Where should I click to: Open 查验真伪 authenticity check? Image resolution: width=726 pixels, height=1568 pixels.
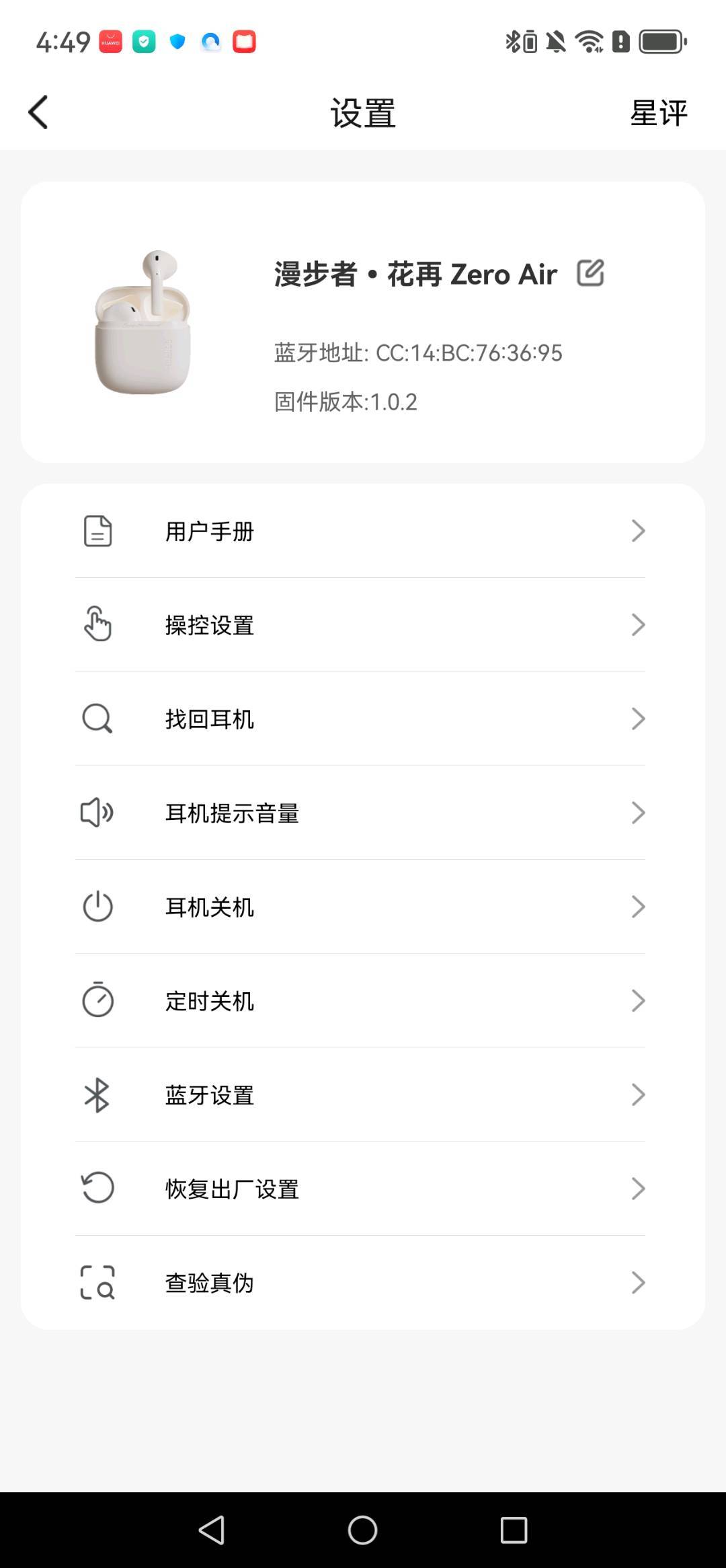(x=363, y=1282)
